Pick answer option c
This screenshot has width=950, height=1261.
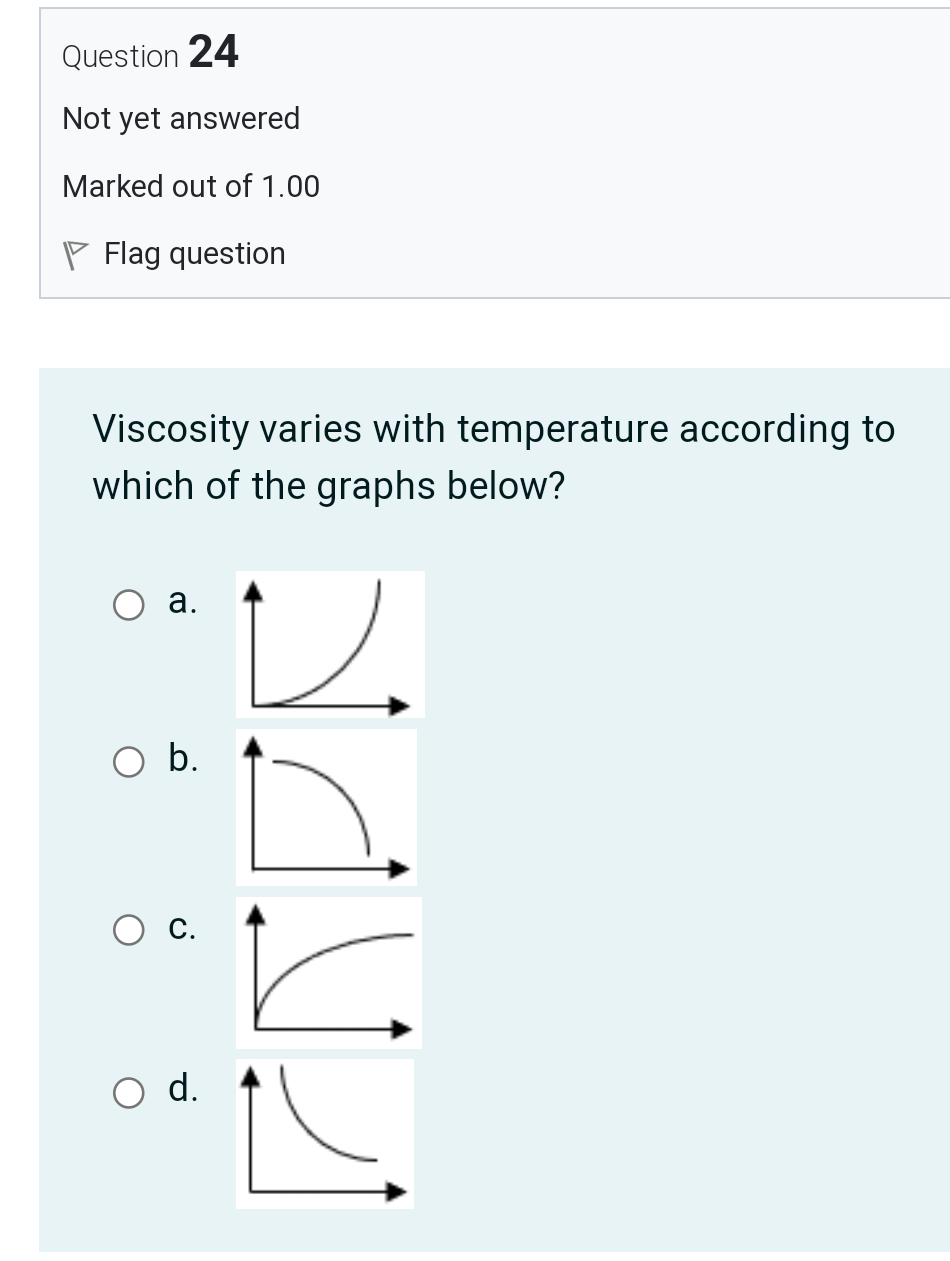128,931
